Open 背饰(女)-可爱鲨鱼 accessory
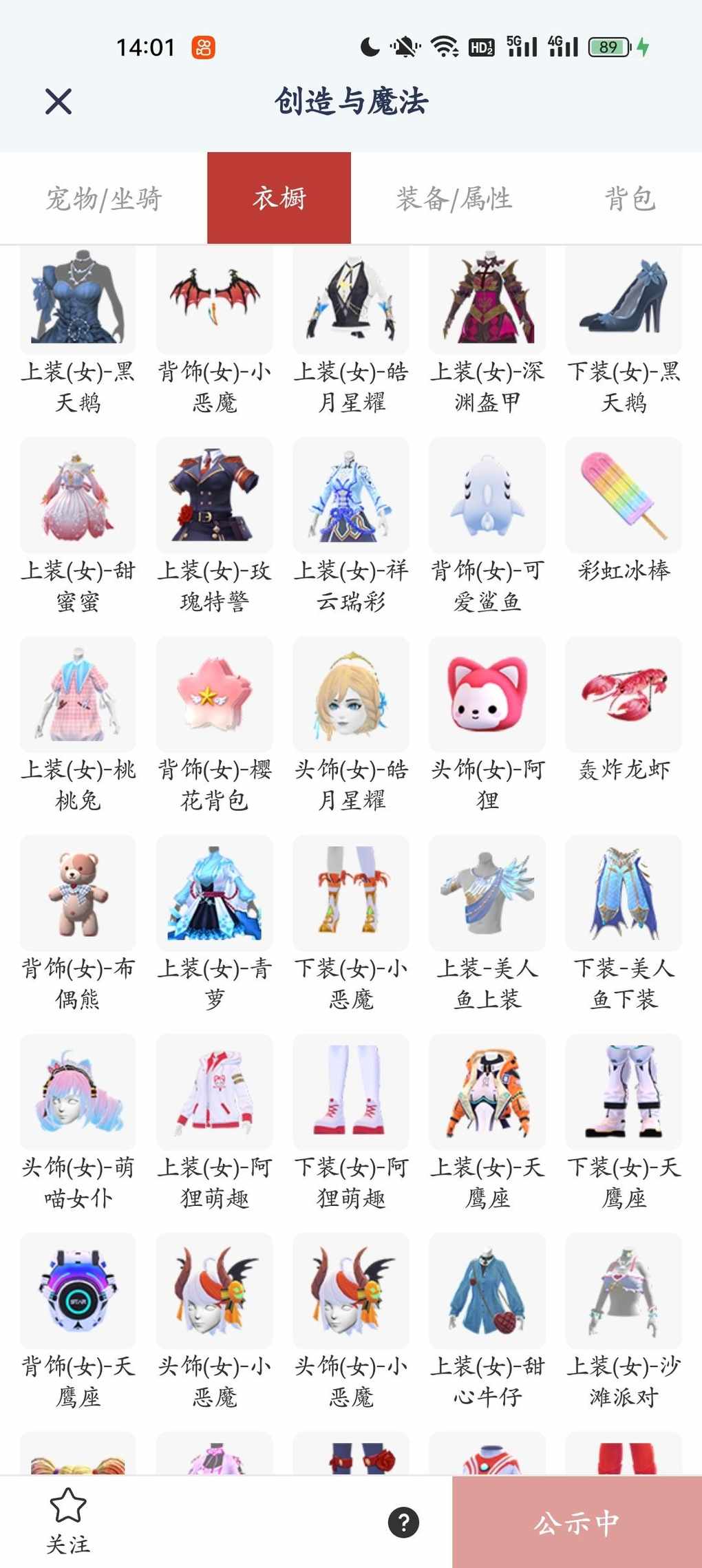This screenshot has height=1568, width=702. pos(487,496)
